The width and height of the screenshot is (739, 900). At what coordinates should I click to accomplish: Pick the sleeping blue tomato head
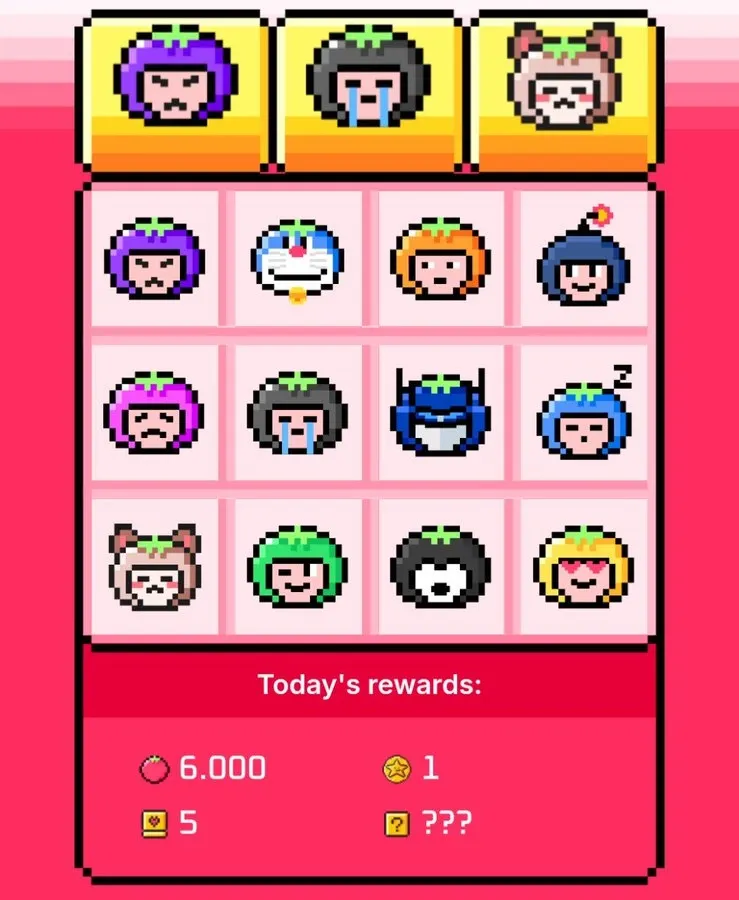coord(584,412)
